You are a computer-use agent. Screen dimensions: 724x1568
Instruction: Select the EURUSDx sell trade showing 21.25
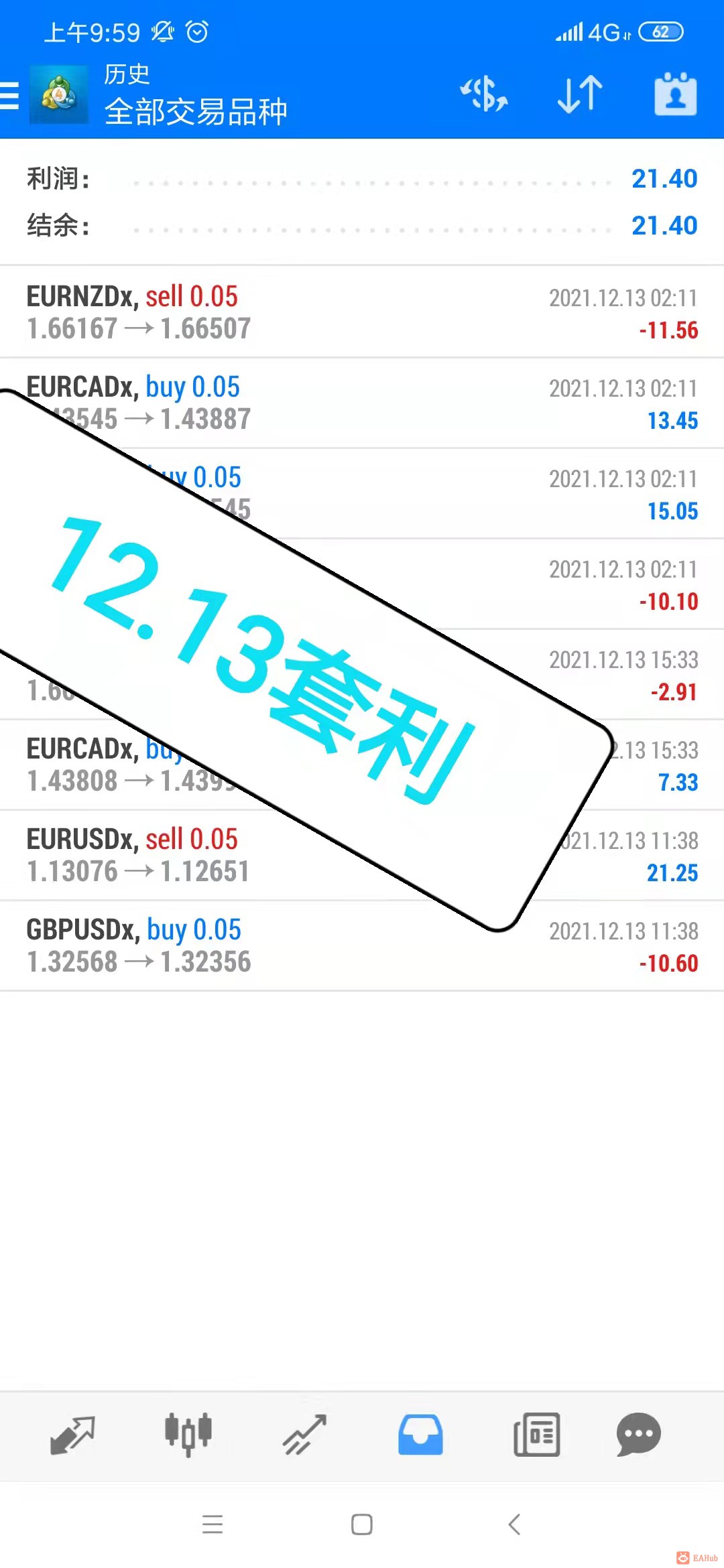point(362,854)
